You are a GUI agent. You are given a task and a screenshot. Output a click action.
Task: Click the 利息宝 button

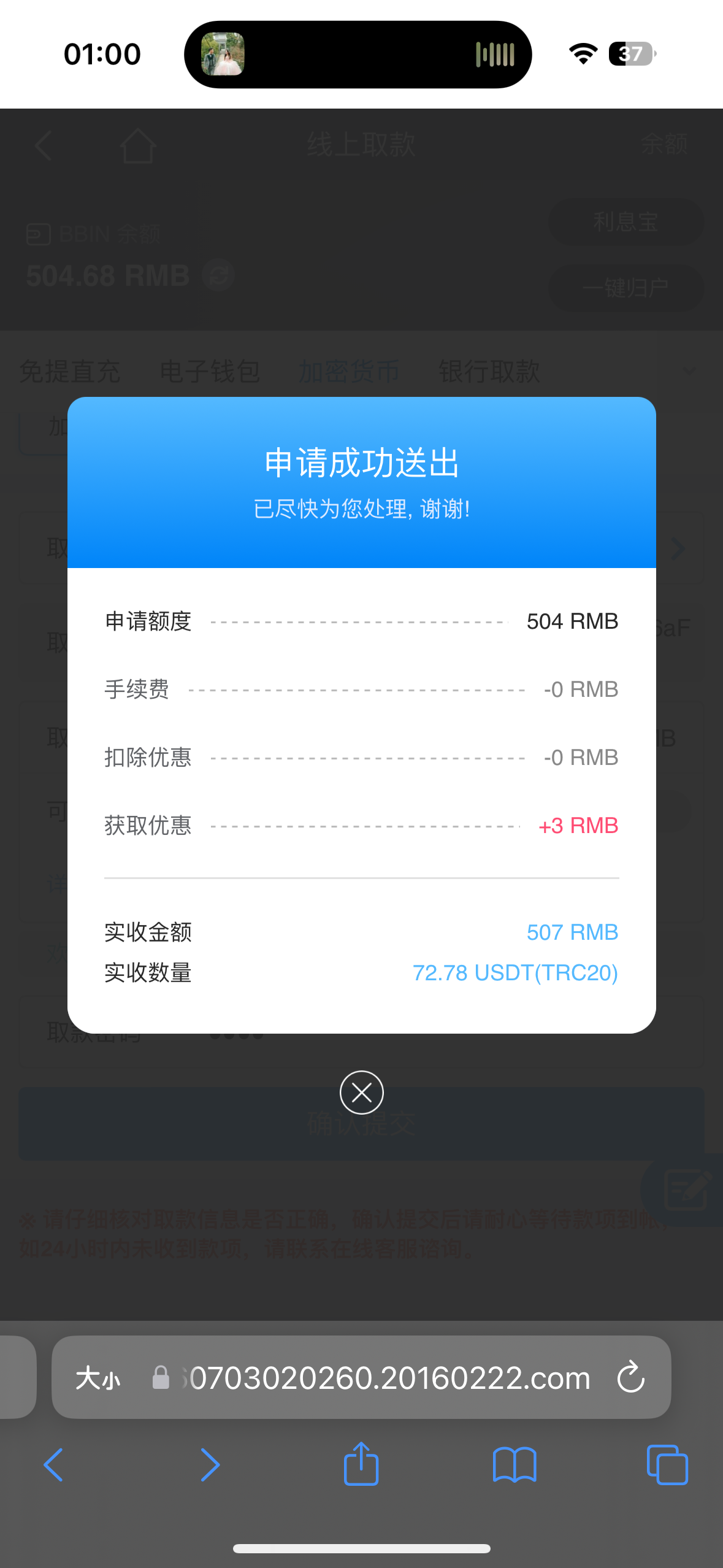click(626, 222)
